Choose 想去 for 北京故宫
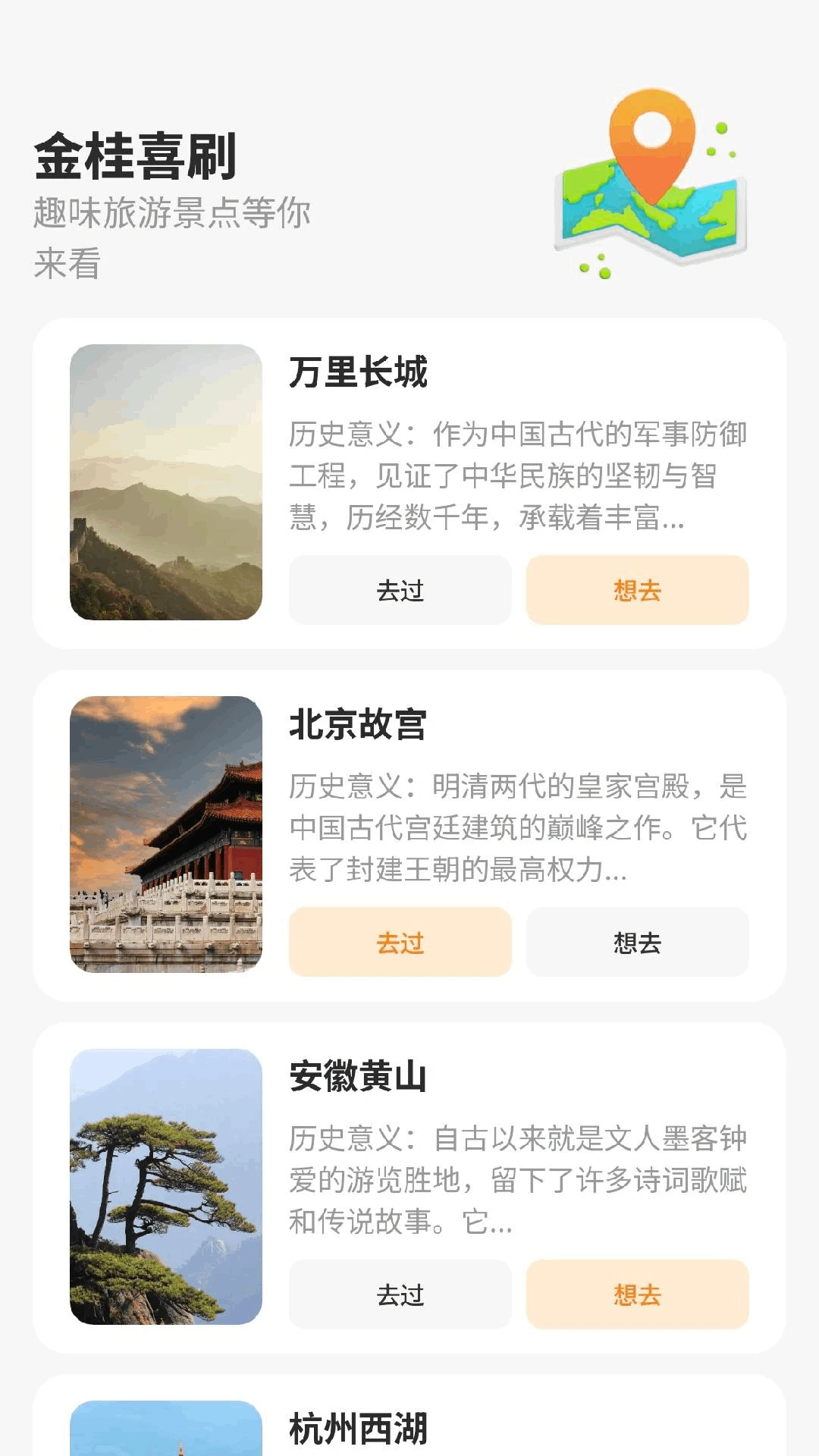 click(637, 942)
